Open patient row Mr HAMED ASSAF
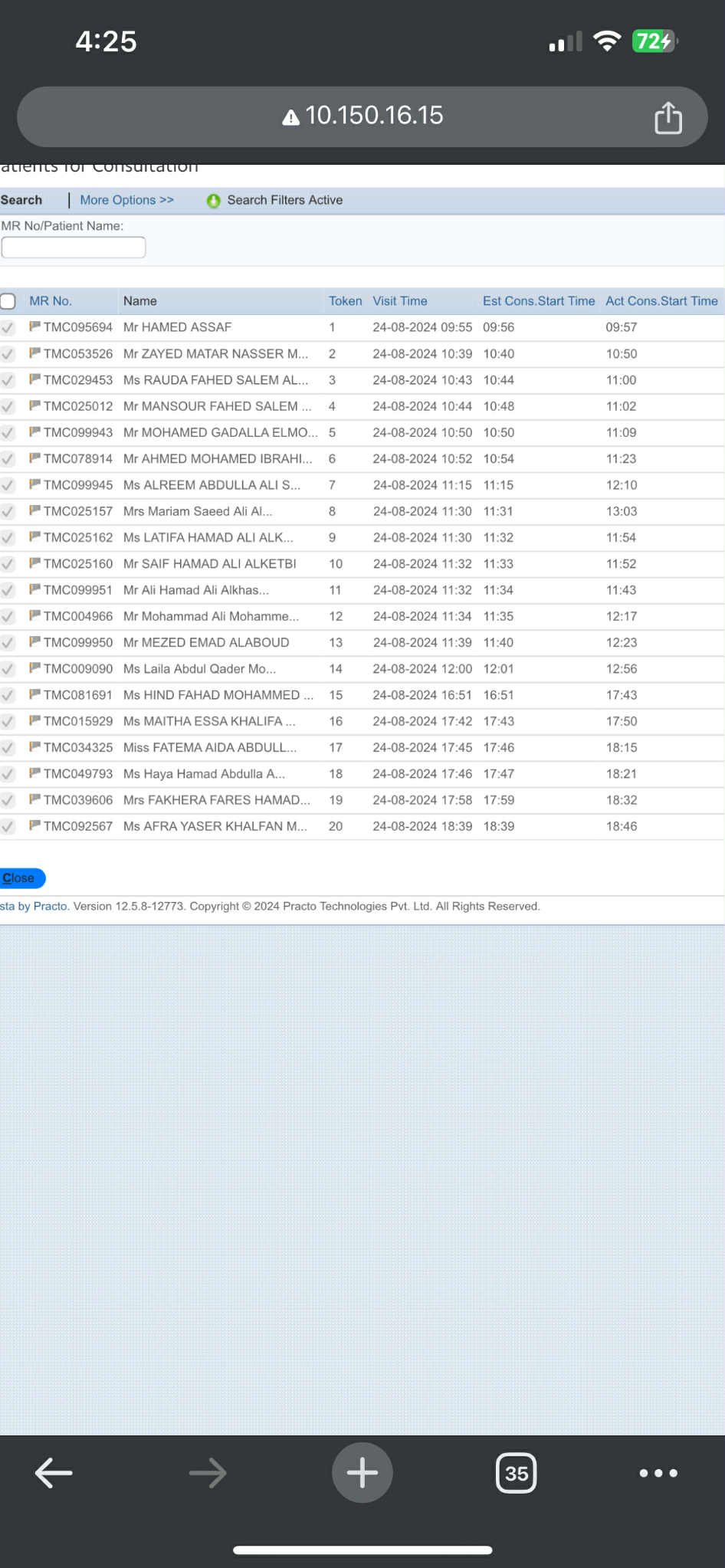Image resolution: width=725 pixels, height=1568 pixels. pos(177,327)
